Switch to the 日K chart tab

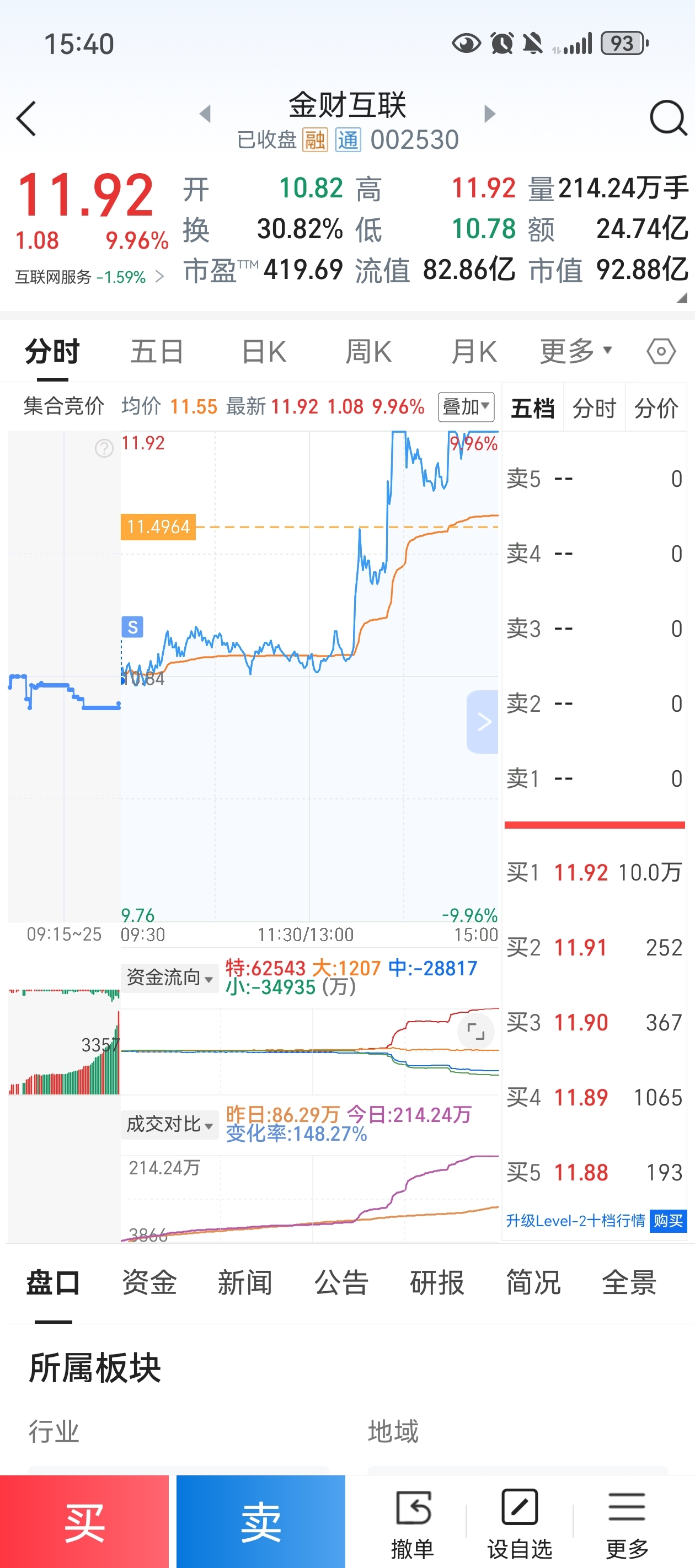[x=264, y=351]
